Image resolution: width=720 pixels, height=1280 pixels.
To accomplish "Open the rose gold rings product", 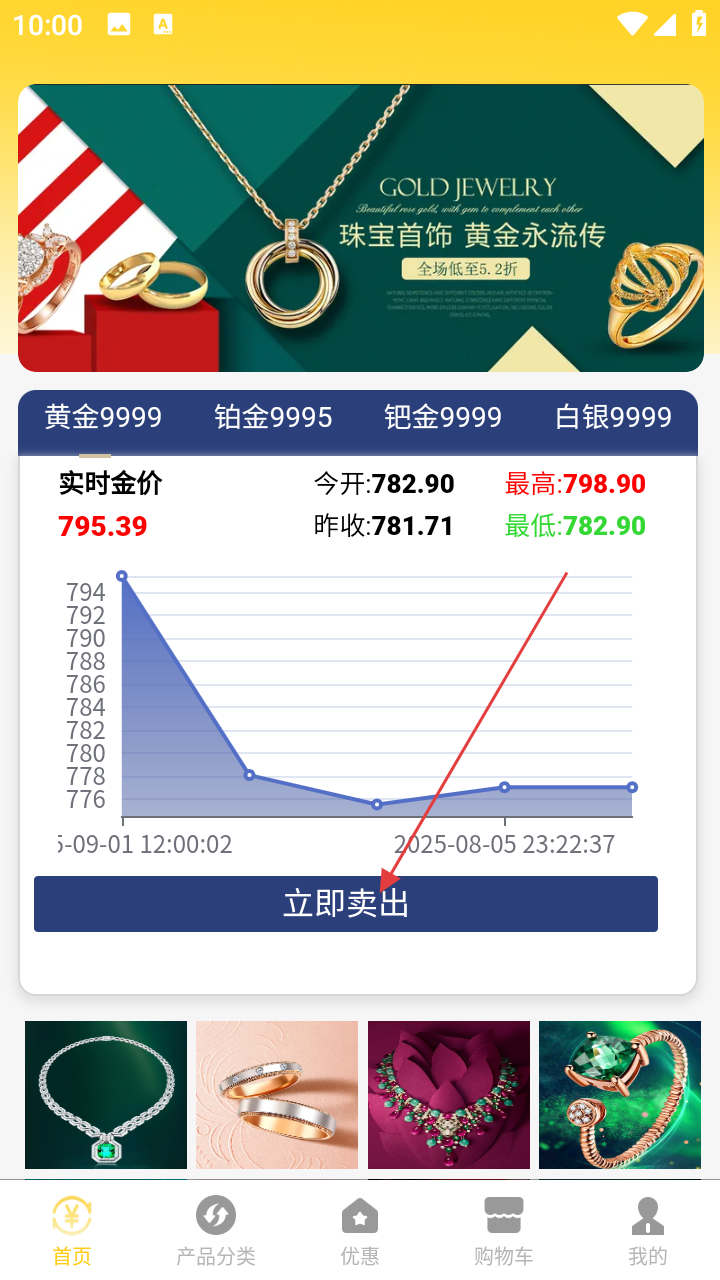I will coord(277,1094).
